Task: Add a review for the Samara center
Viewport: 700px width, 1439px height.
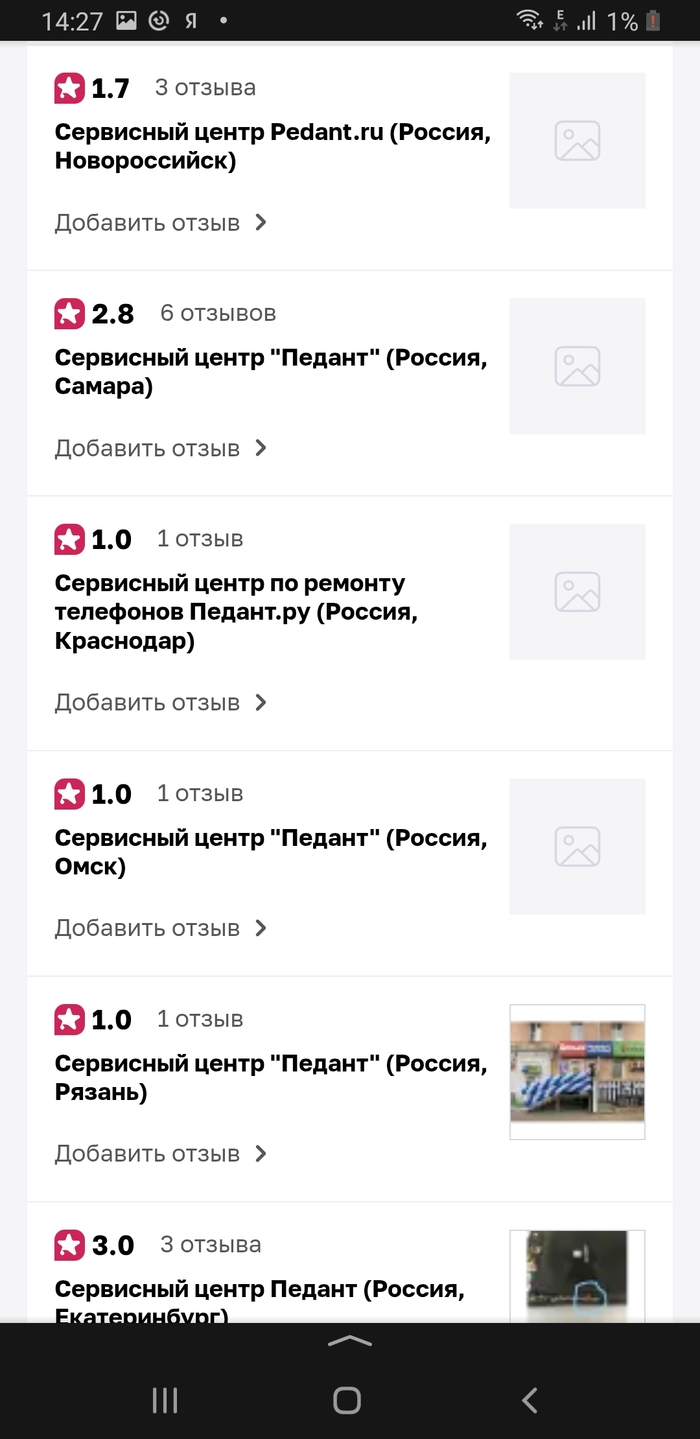Action: click(x=160, y=448)
